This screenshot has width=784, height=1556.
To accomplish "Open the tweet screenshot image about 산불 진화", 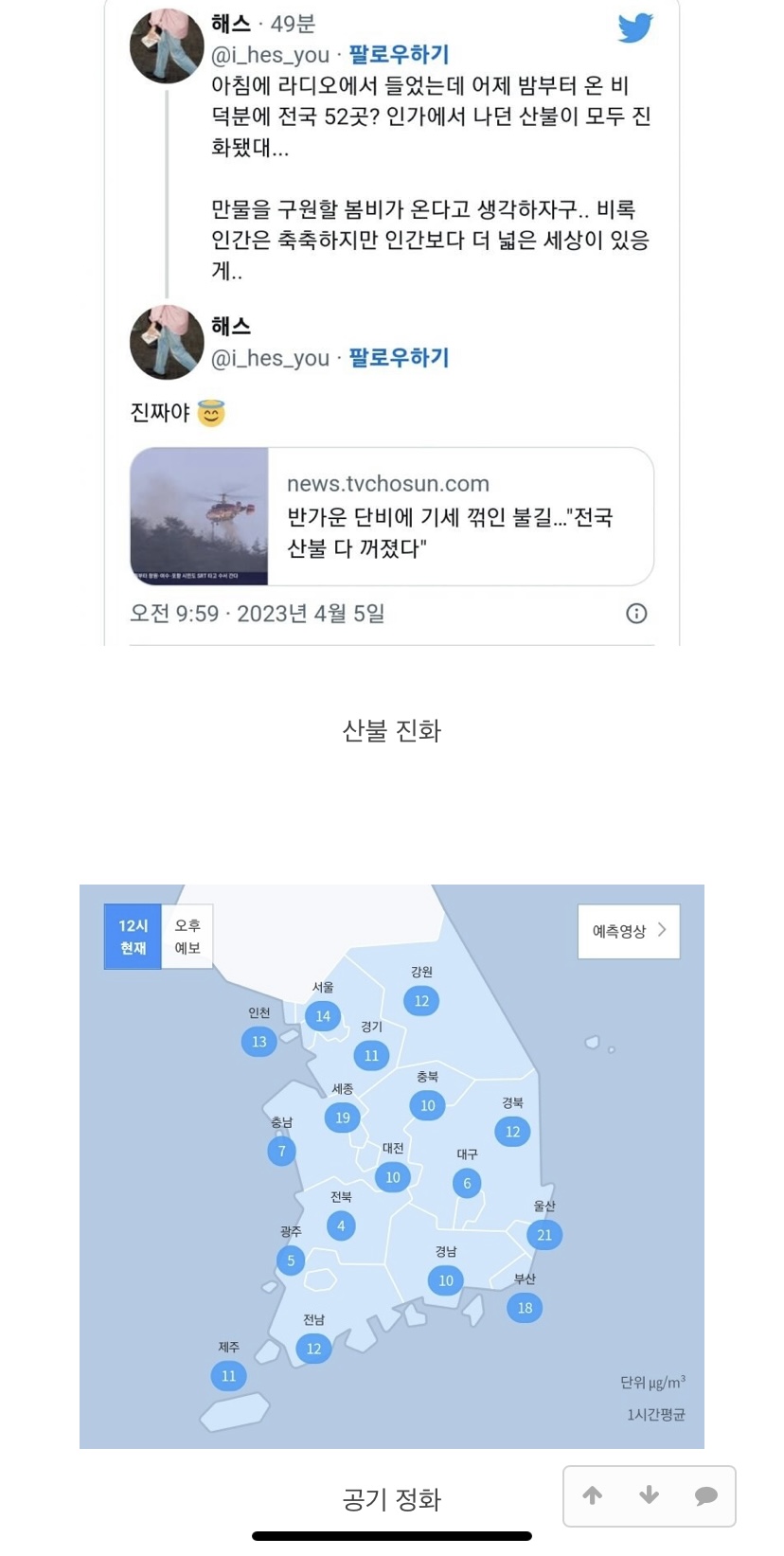I will click(392, 322).
